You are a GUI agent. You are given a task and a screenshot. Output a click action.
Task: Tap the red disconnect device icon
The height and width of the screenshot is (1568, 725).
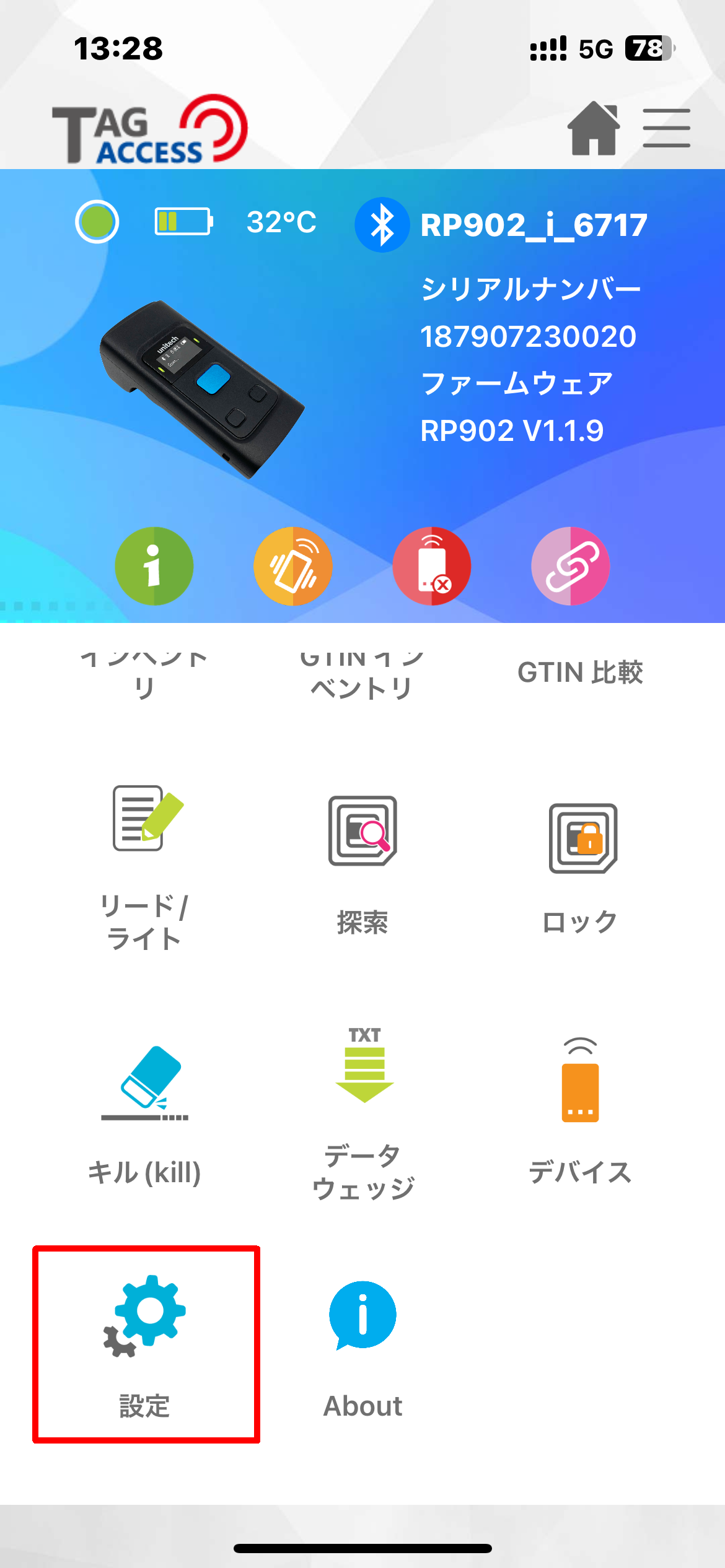click(x=432, y=566)
